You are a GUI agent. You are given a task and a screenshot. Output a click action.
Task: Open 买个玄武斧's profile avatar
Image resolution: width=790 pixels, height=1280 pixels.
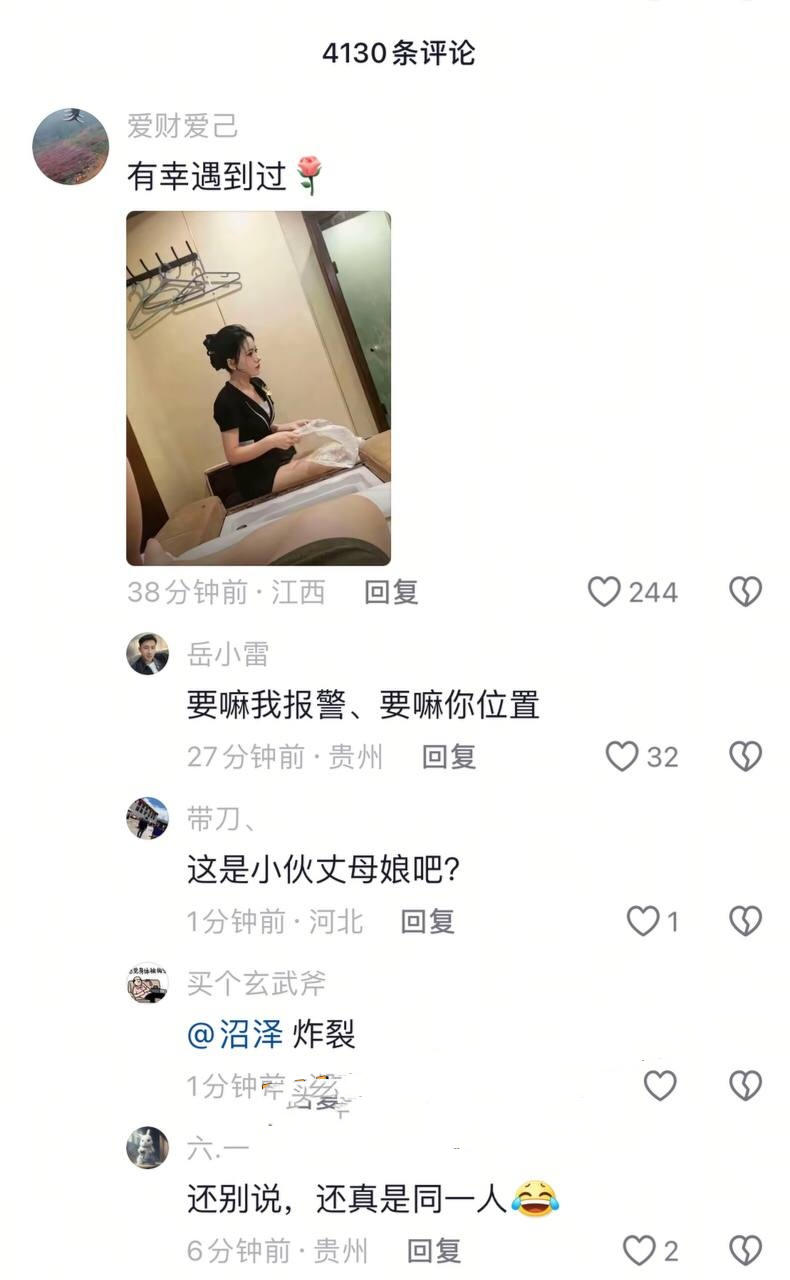point(147,983)
